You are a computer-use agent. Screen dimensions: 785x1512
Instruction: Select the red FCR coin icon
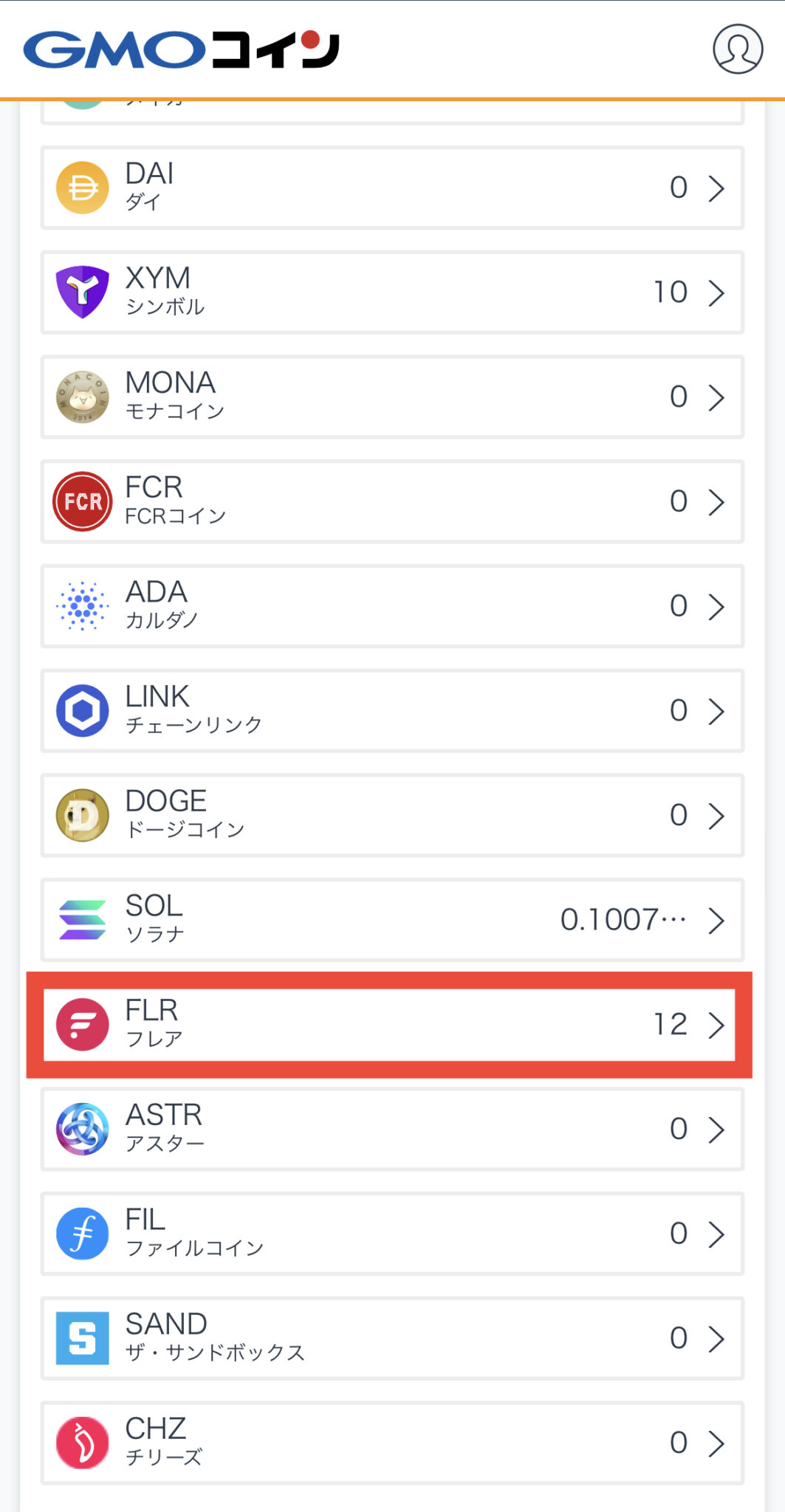pyautogui.click(x=81, y=501)
